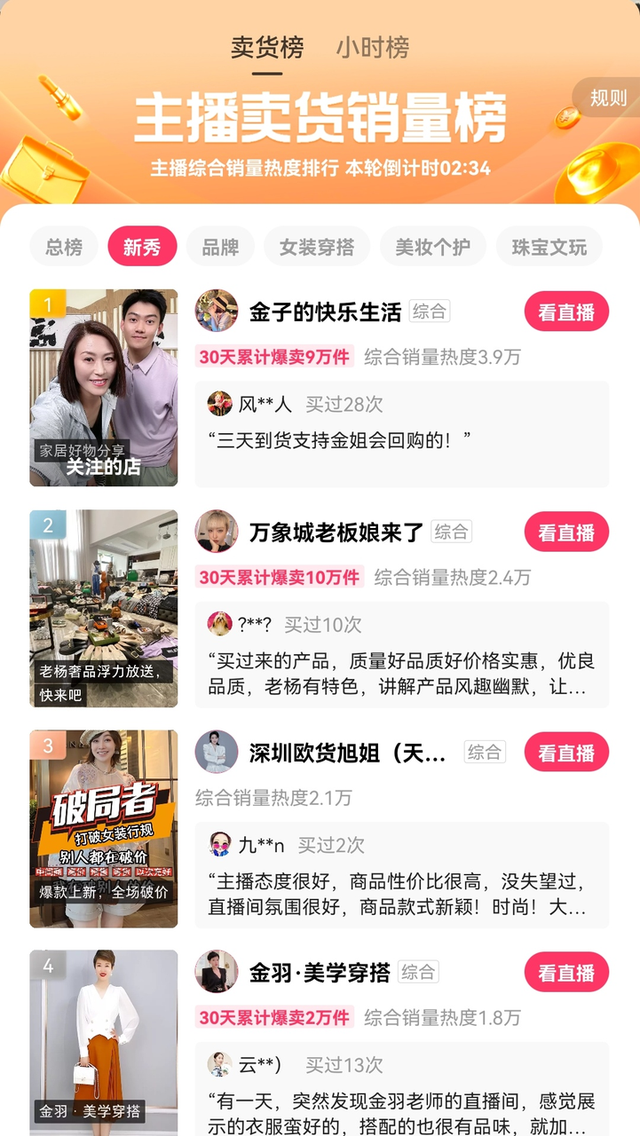Open the rank 1 家居好物分享 thumbnail
Image resolution: width=640 pixels, height=1136 pixels.
coord(103,387)
